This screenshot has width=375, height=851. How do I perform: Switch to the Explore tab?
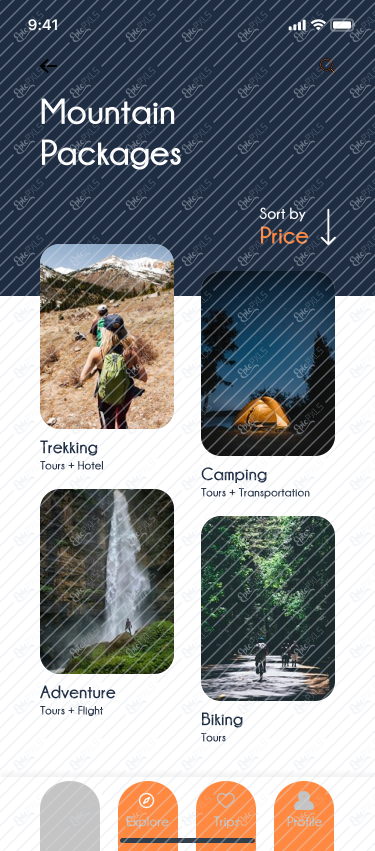point(148,816)
